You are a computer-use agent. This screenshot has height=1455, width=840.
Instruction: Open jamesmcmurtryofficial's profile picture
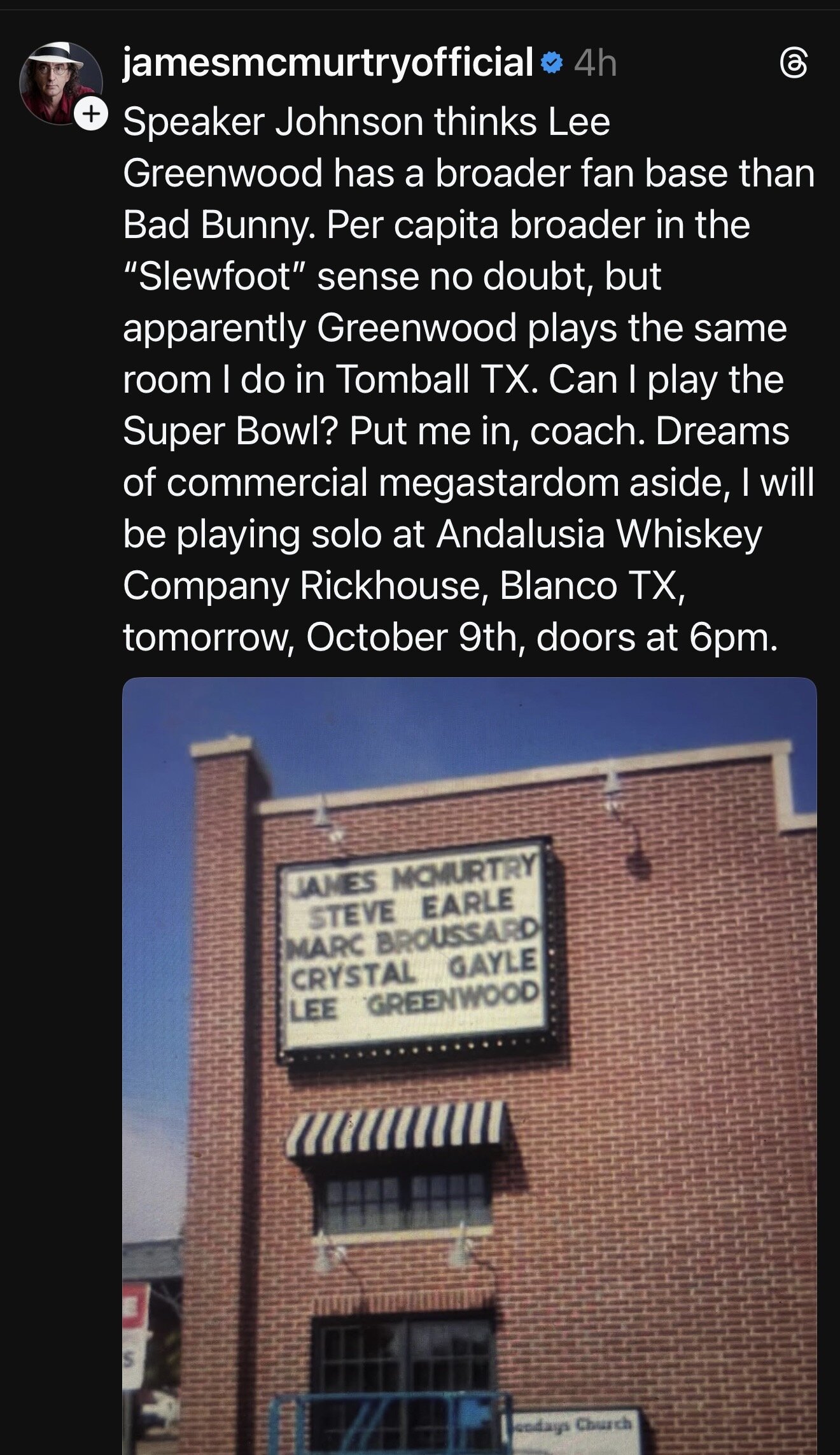pos(60,82)
